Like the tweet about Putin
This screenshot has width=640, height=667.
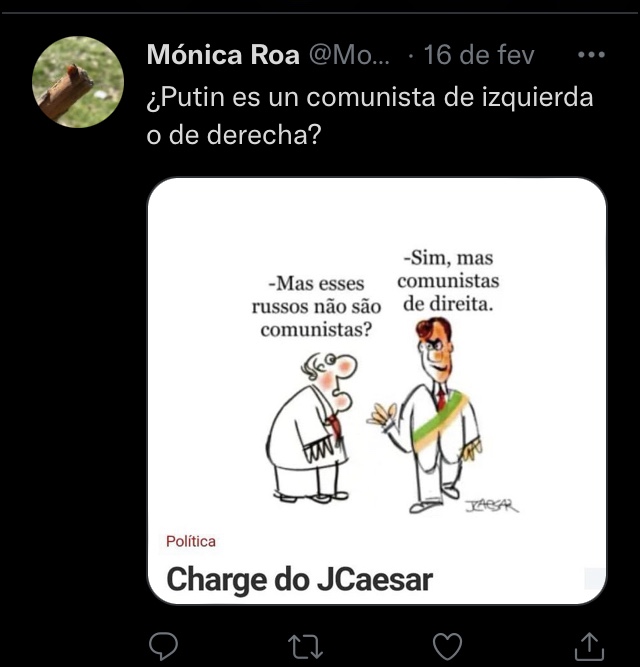point(447,647)
